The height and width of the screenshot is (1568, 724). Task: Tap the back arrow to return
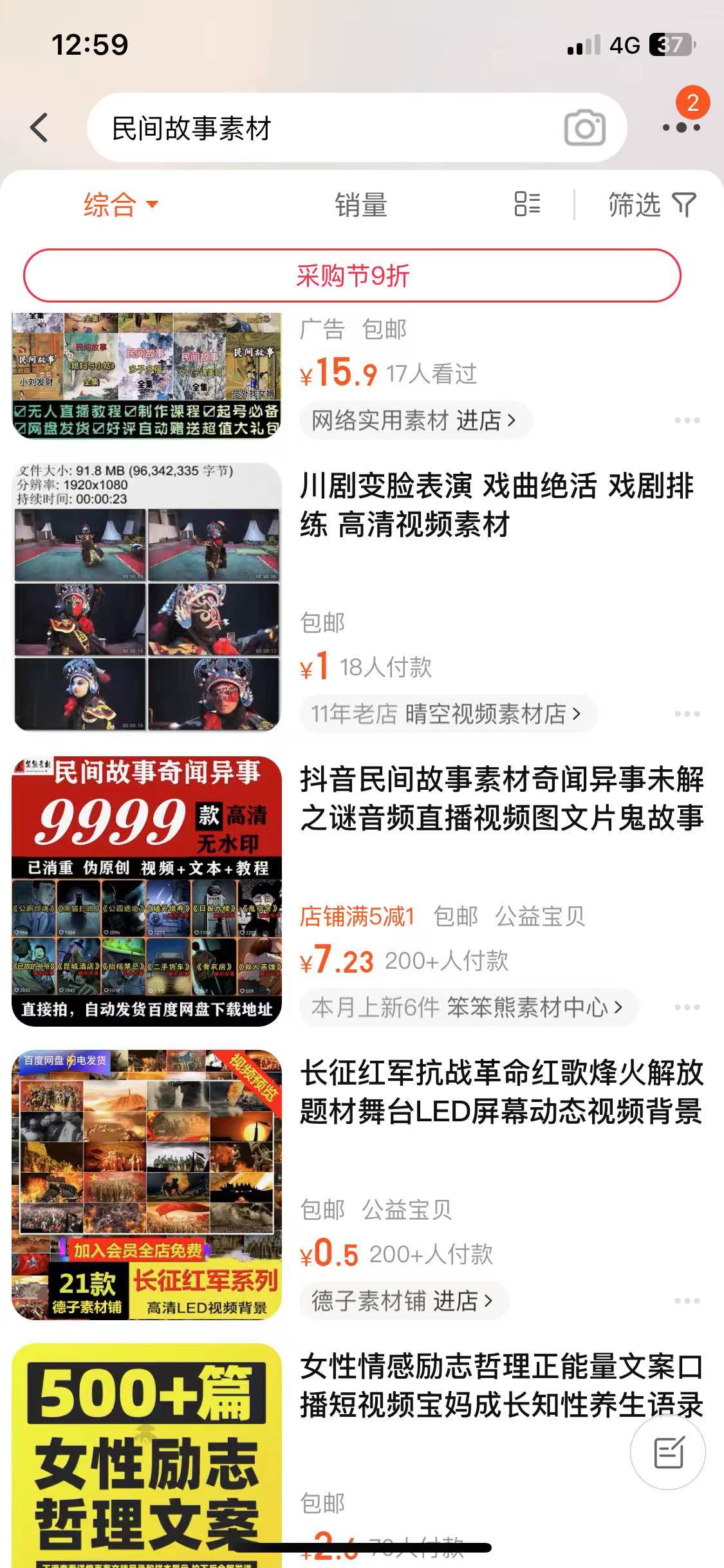(x=40, y=127)
